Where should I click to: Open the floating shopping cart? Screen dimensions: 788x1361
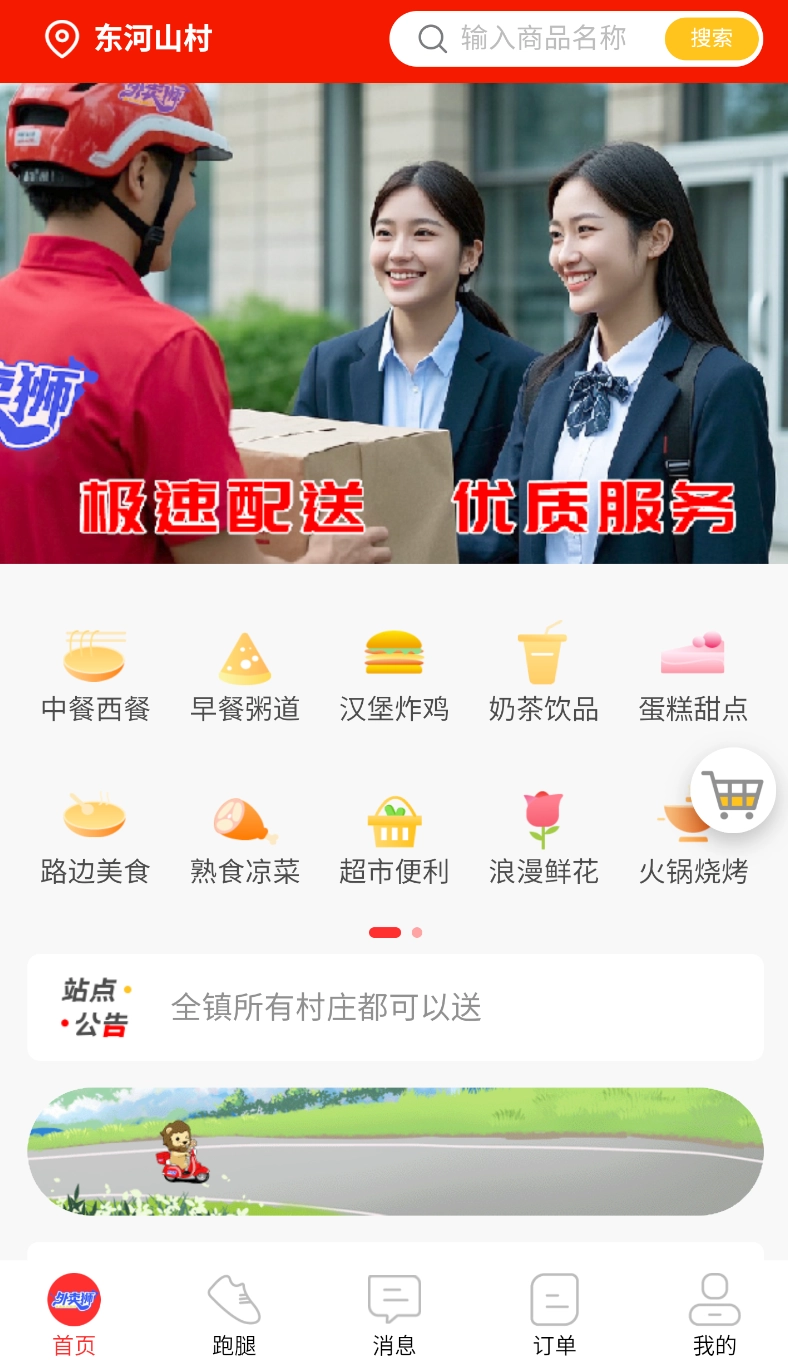pos(733,791)
